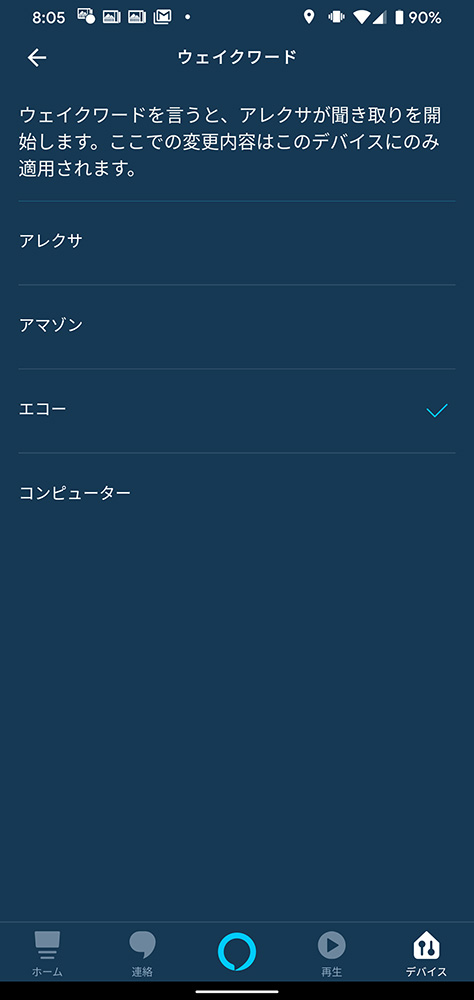
Task: Open the デバイス tab
Action: (426, 953)
